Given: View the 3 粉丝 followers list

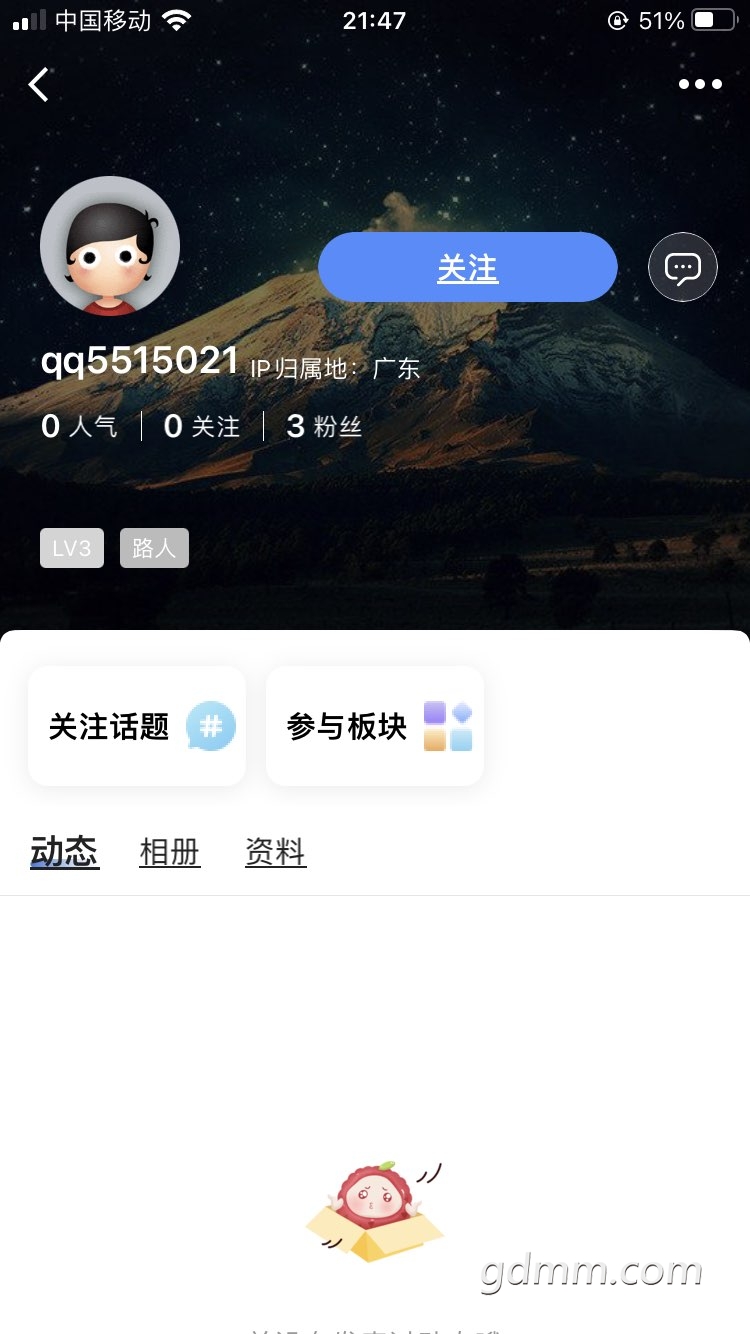Looking at the screenshot, I should click(x=323, y=427).
